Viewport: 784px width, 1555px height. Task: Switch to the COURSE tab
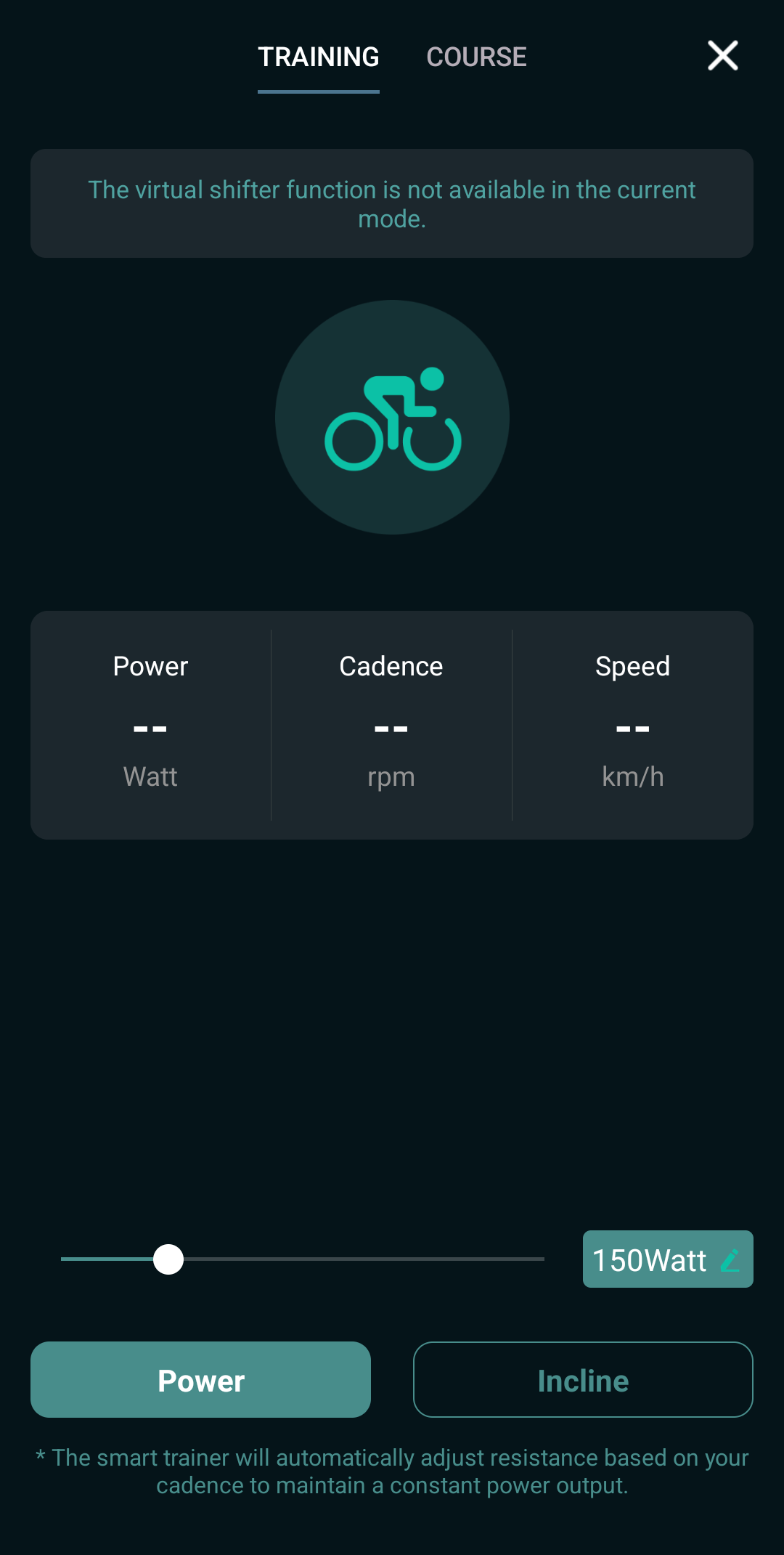pos(476,57)
